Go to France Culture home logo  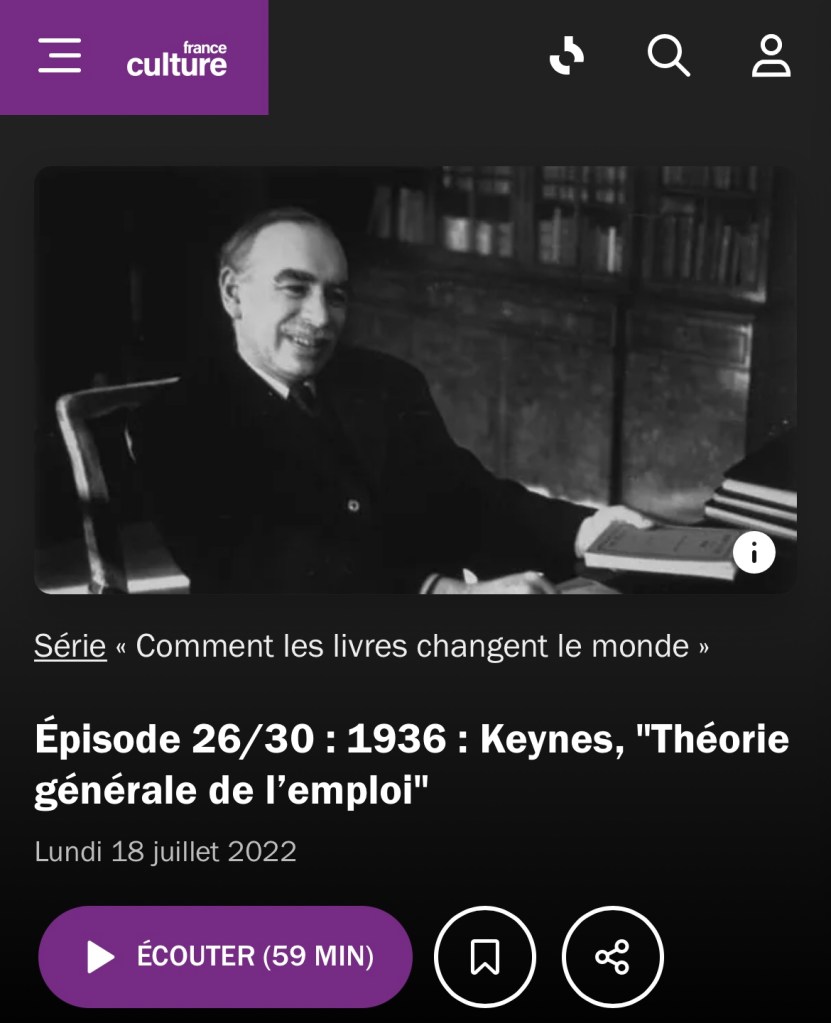(x=177, y=60)
